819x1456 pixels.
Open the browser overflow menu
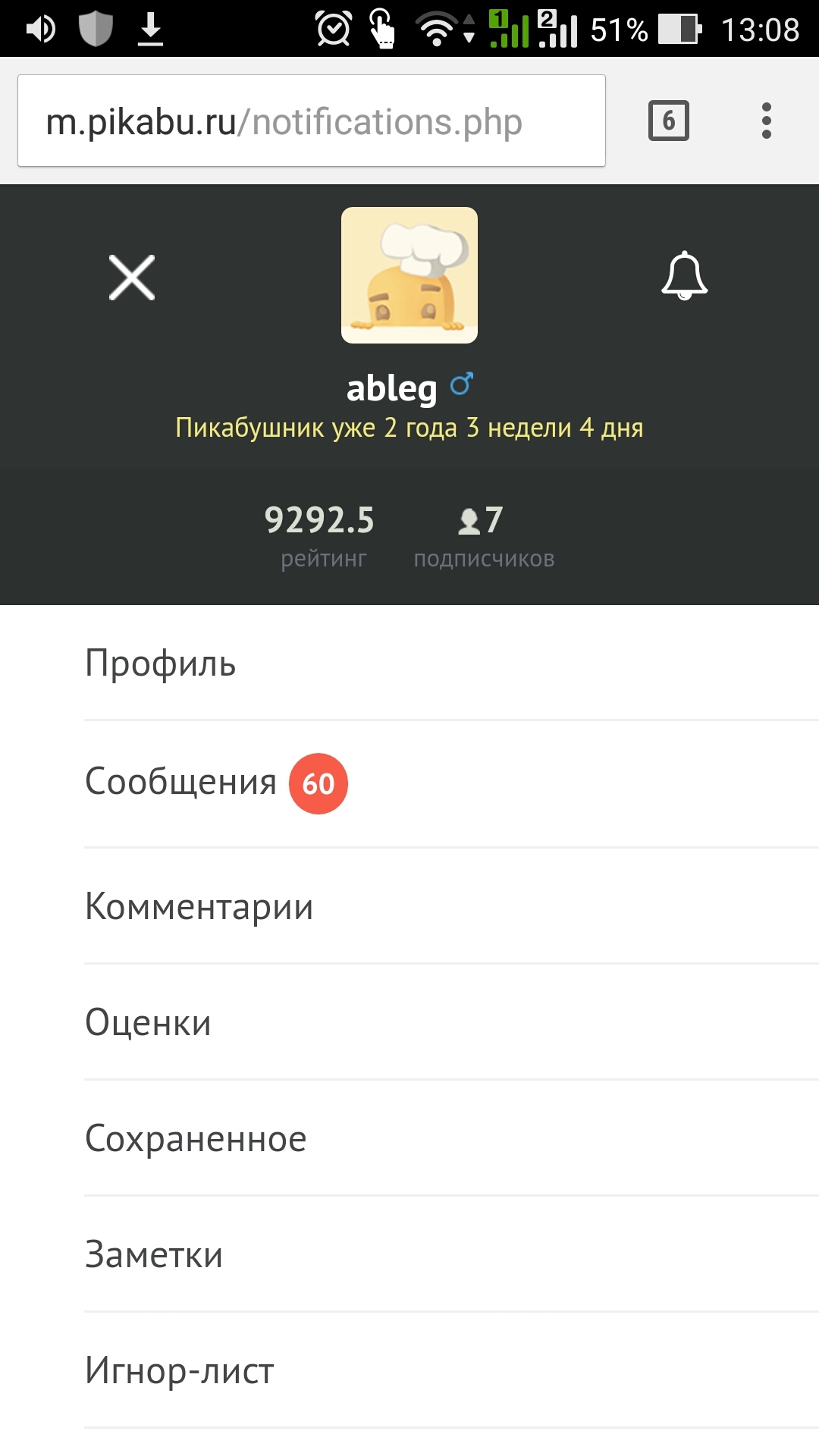[766, 121]
